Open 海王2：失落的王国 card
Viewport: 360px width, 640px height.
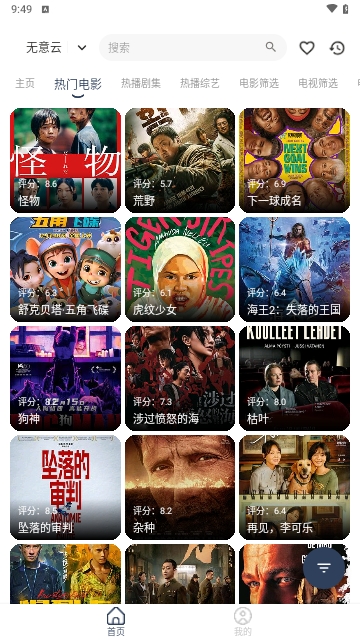pyautogui.click(x=294, y=269)
